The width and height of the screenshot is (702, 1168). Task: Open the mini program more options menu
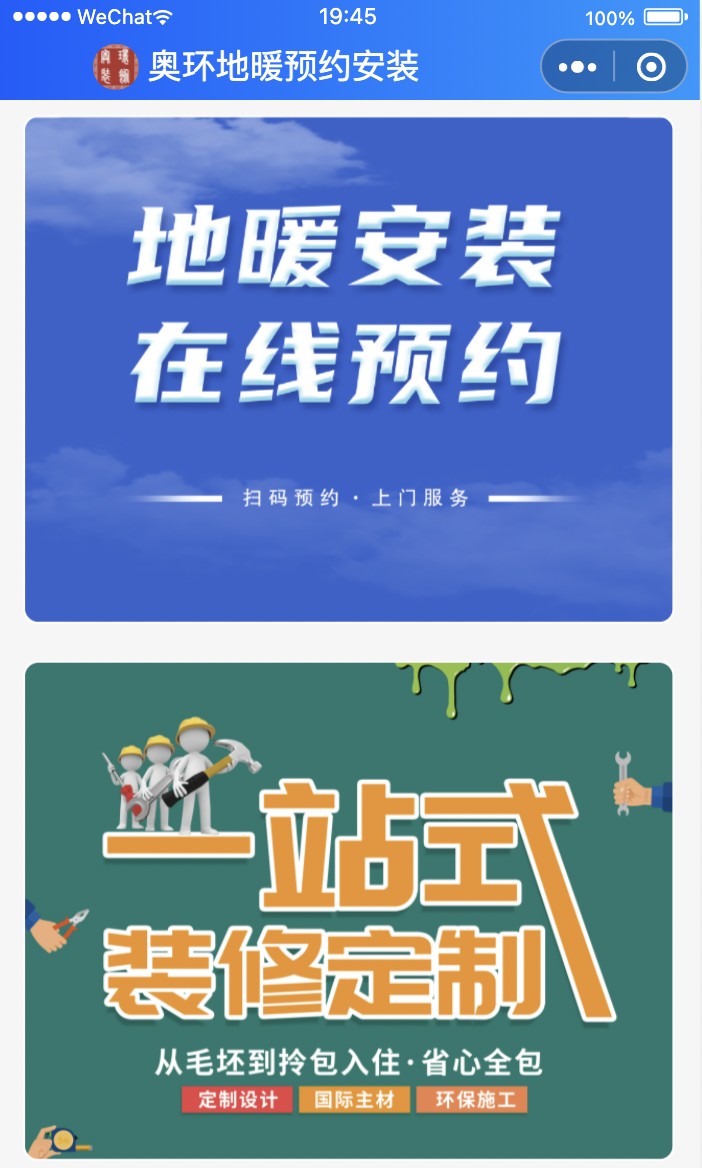(577, 67)
